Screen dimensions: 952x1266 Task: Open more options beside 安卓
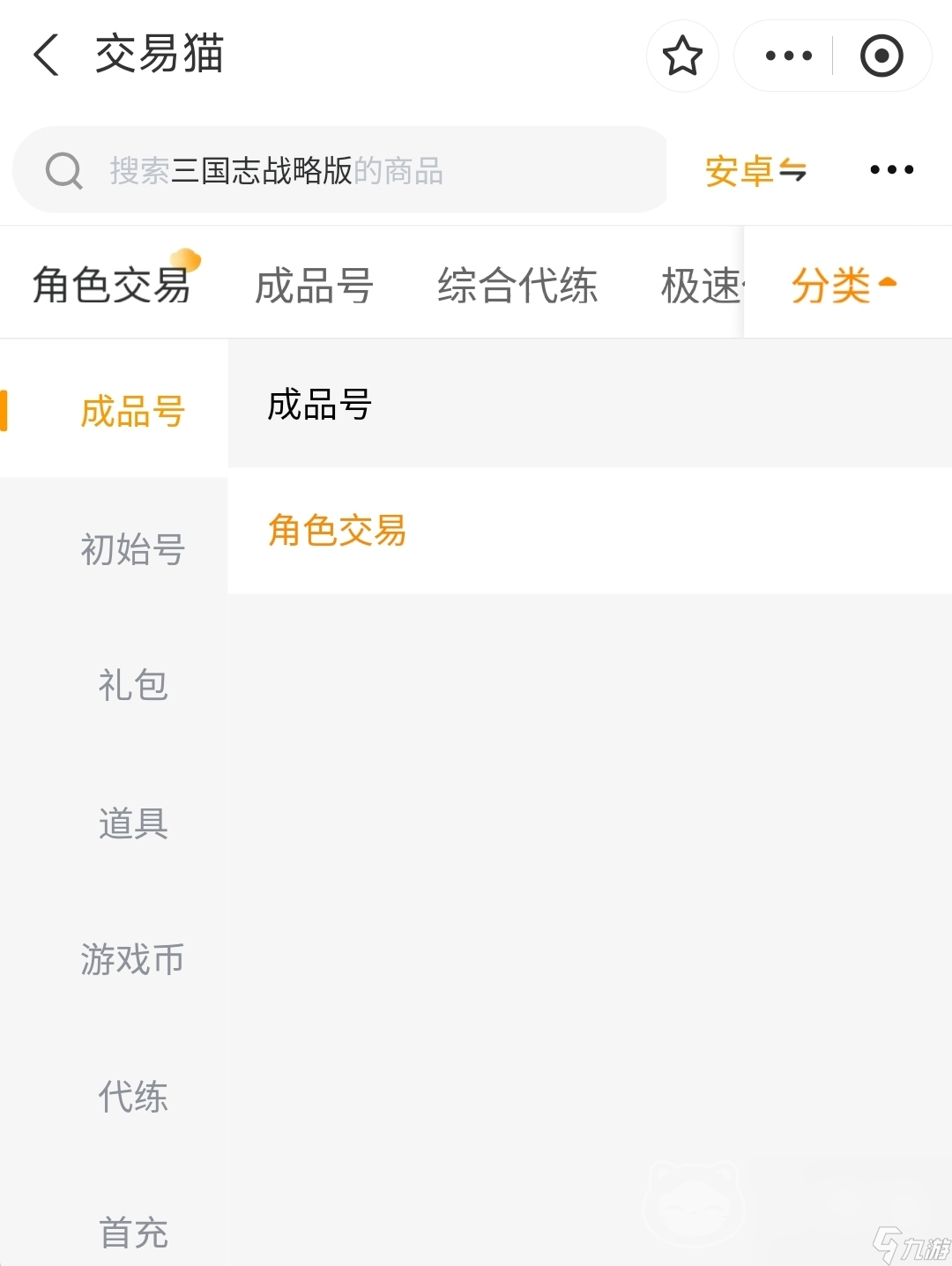[x=891, y=170]
